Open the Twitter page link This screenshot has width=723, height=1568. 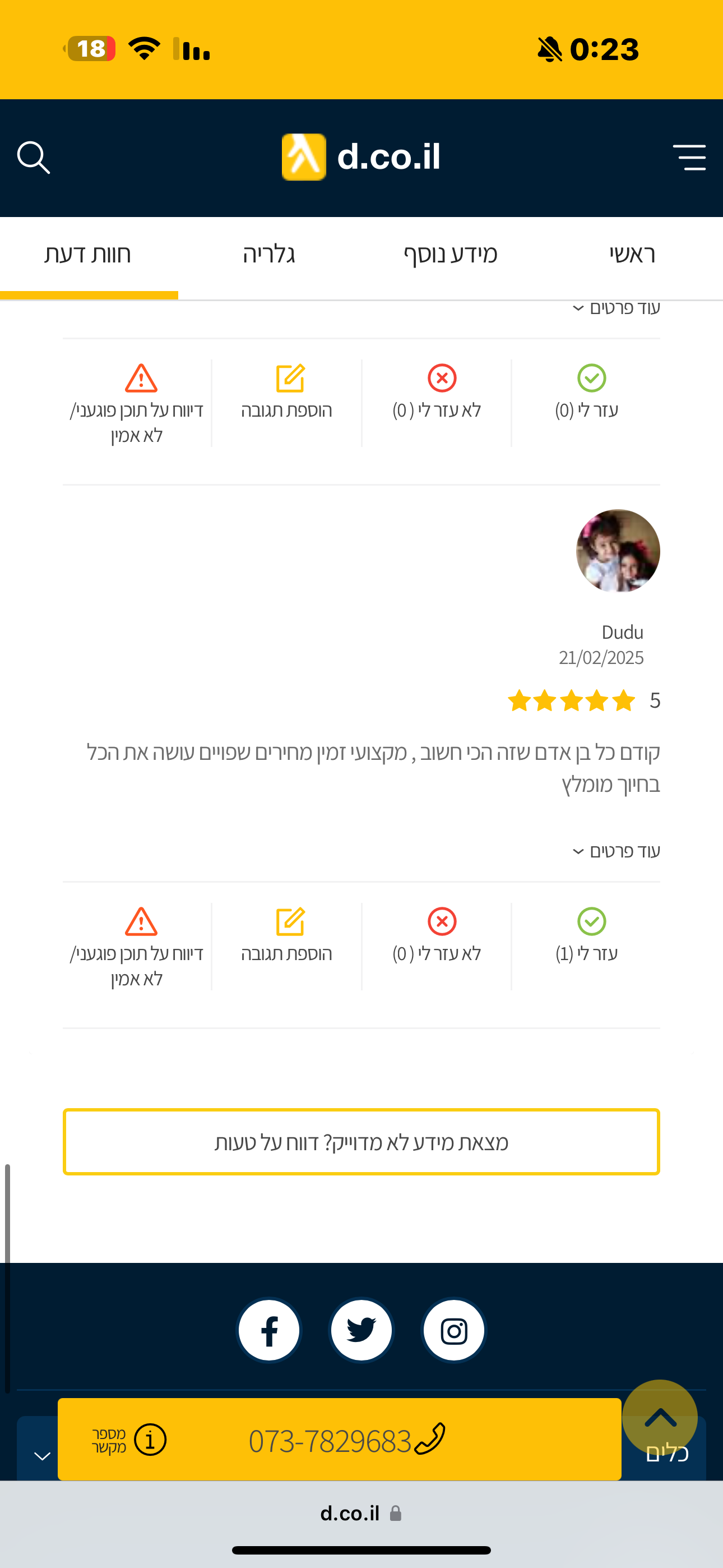[361, 1331]
